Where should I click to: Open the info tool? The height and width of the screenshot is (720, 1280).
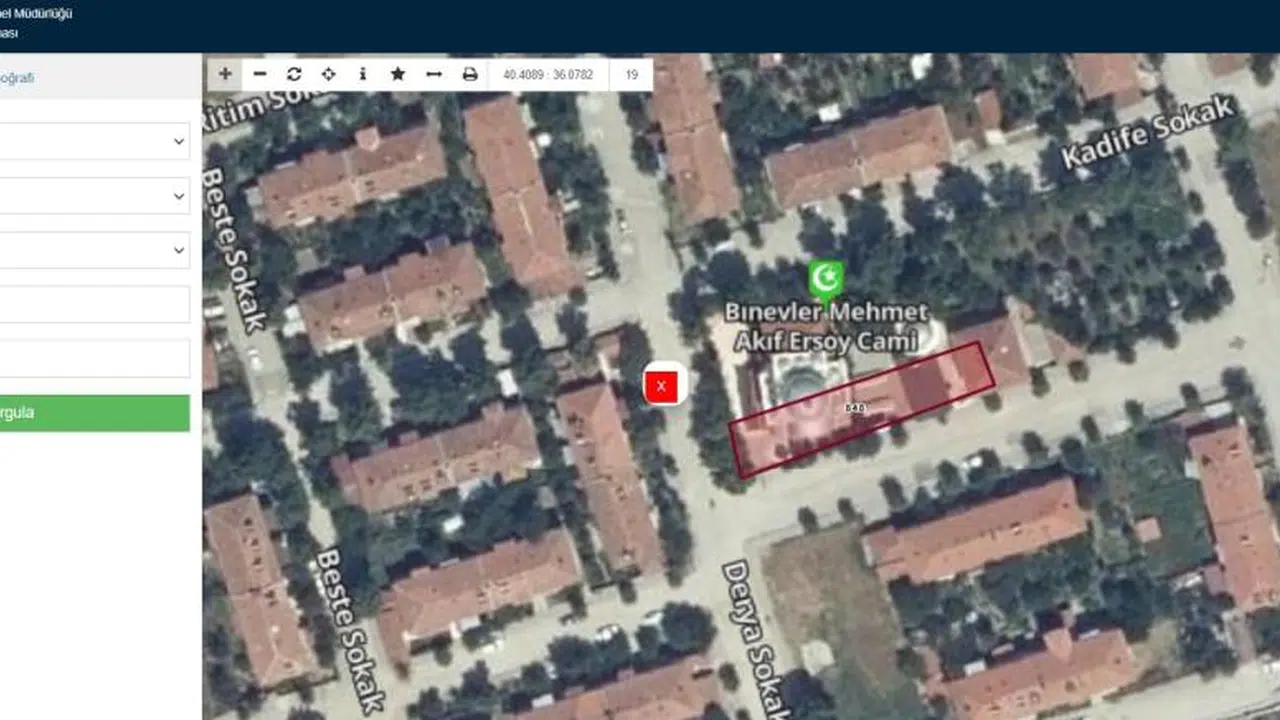(362, 74)
